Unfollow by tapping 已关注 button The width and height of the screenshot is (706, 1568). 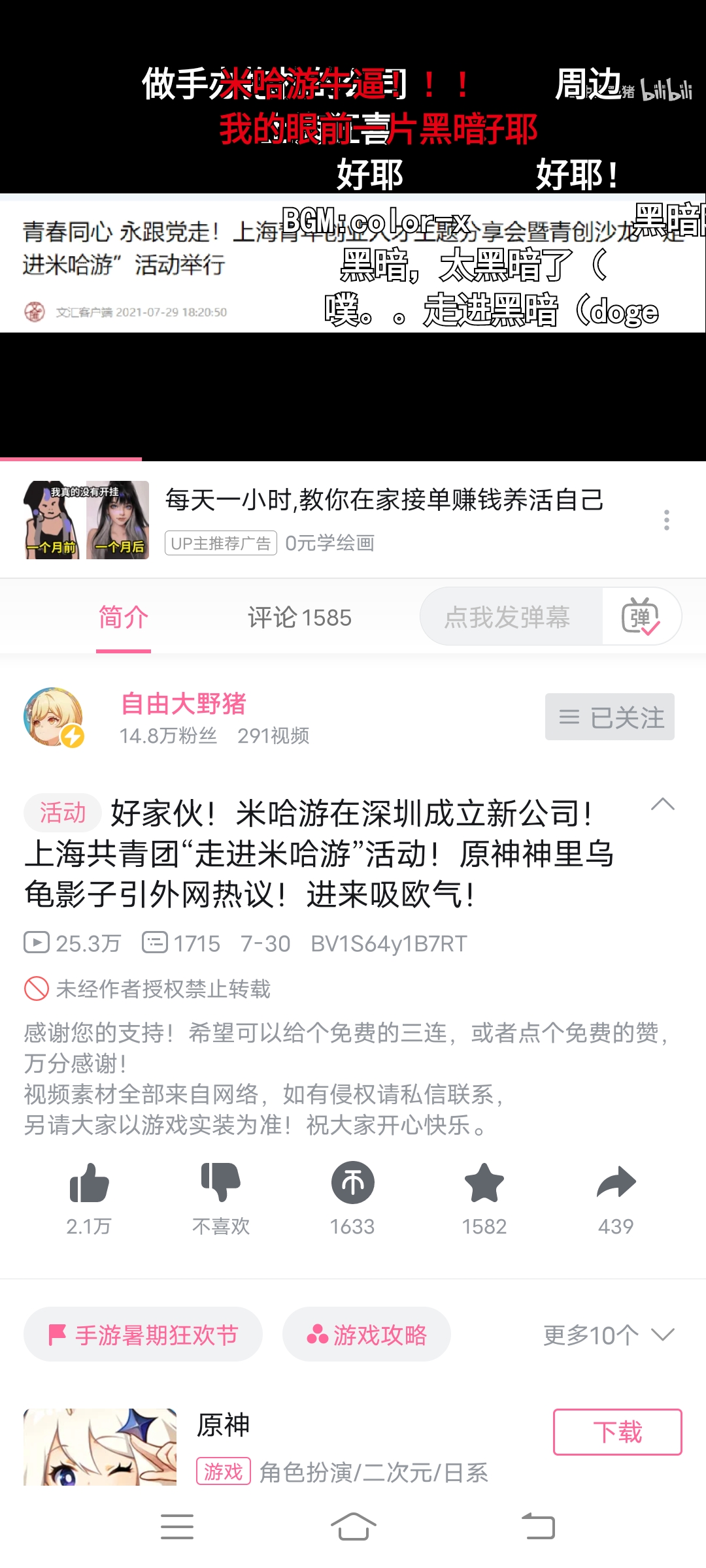pos(609,717)
